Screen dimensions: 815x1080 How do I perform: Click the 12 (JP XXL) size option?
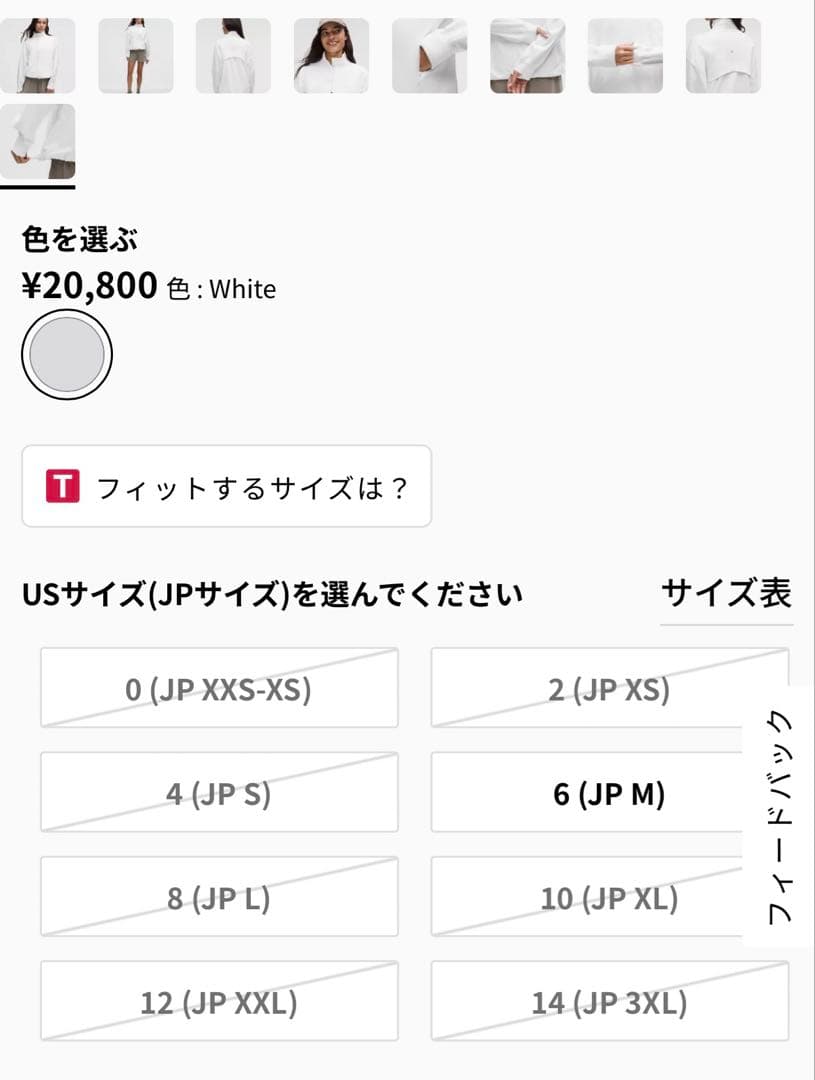coord(218,1001)
